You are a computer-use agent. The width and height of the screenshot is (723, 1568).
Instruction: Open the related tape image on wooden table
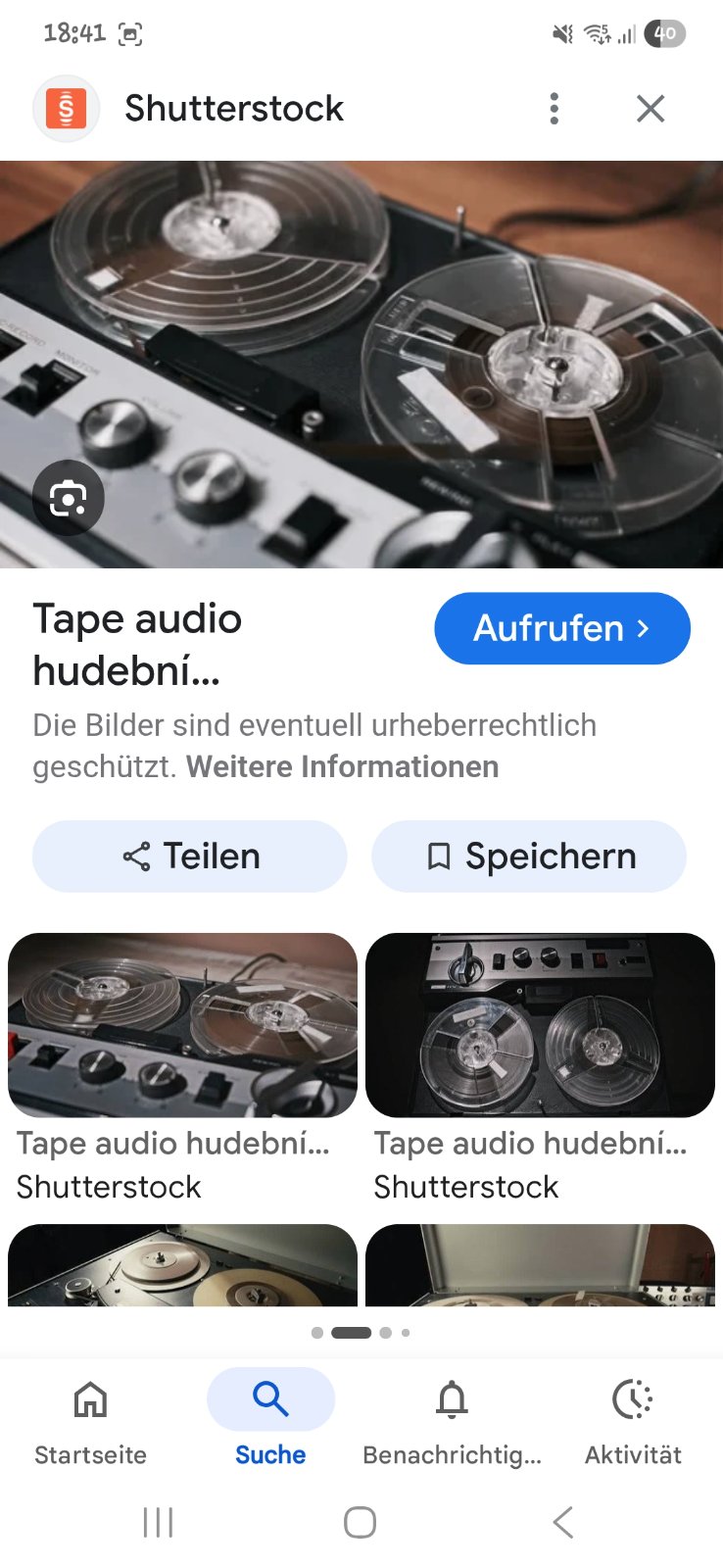coord(182,1025)
